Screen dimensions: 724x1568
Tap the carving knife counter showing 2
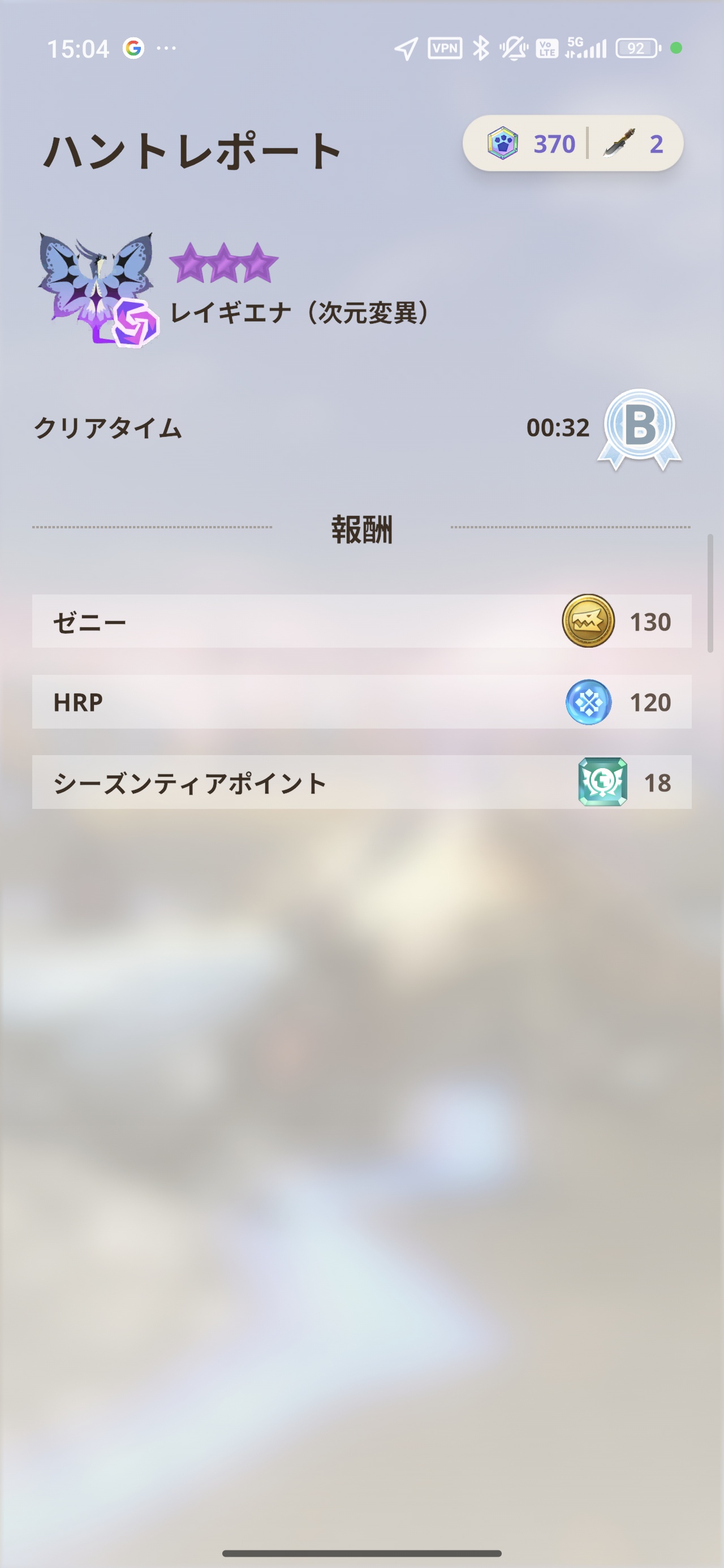click(634, 144)
